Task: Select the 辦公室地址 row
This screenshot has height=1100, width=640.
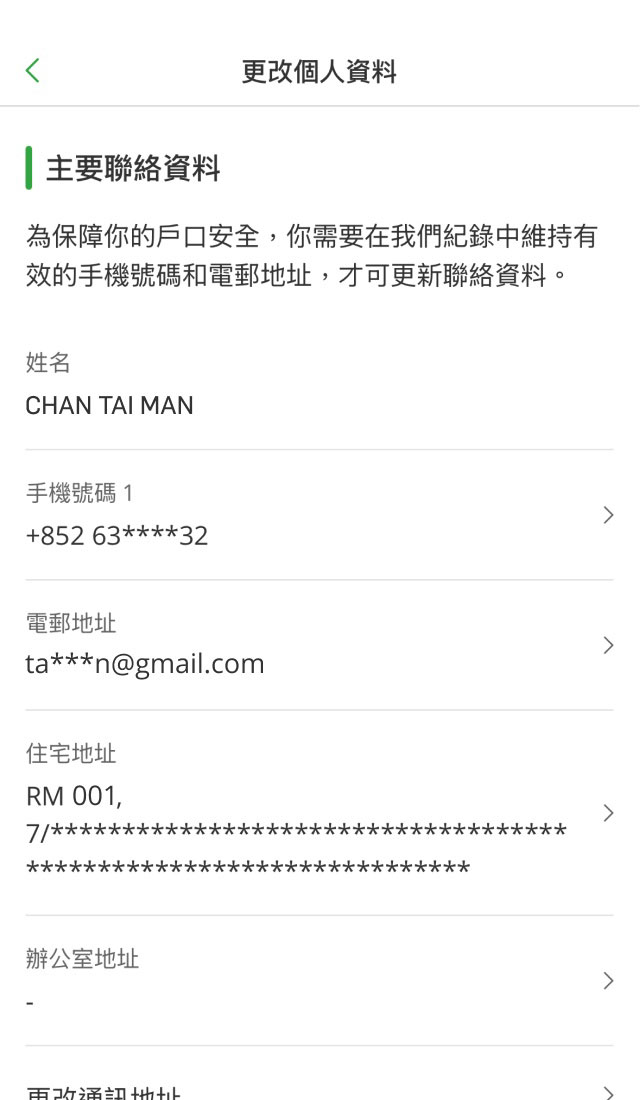Action: [319, 980]
